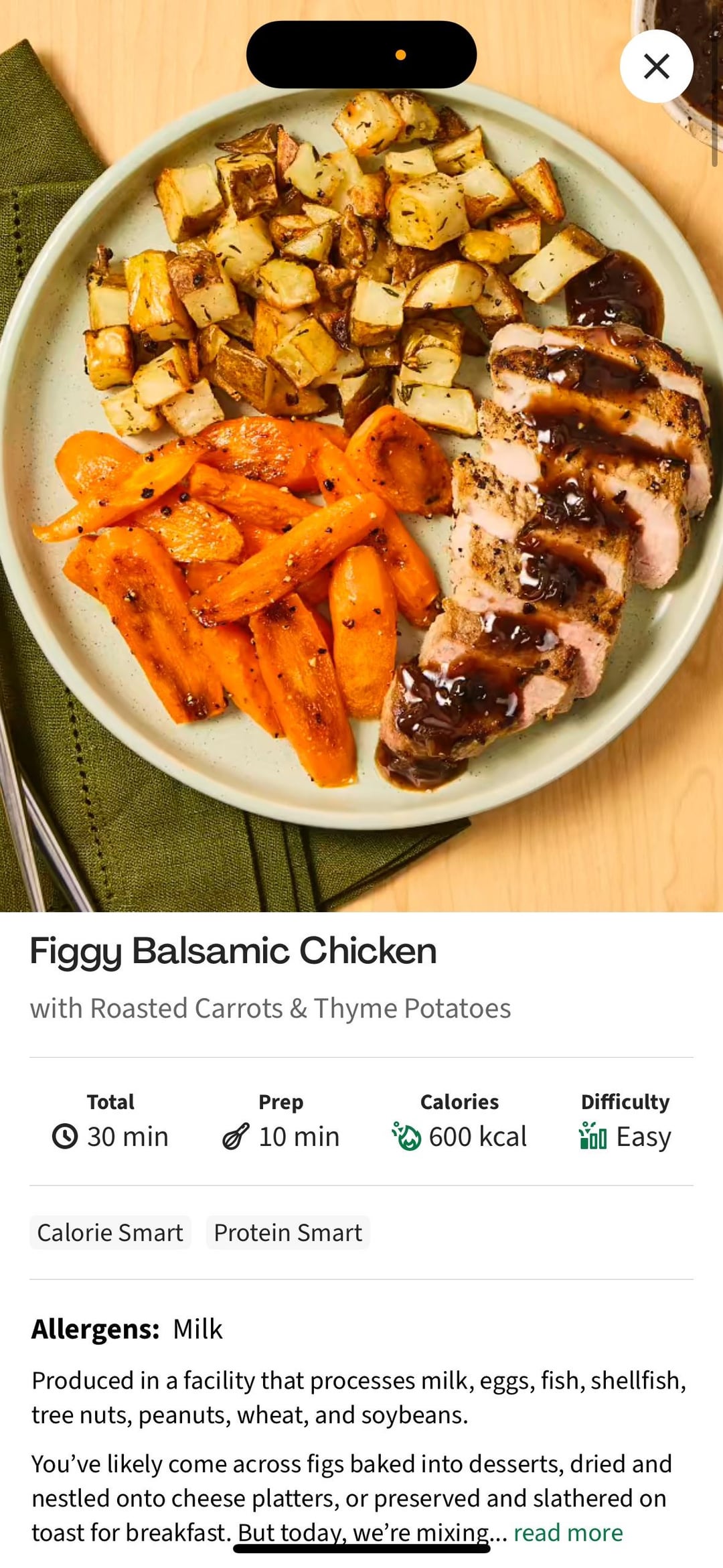
Task: Select the Protein Smart tag
Action: coord(288,1232)
